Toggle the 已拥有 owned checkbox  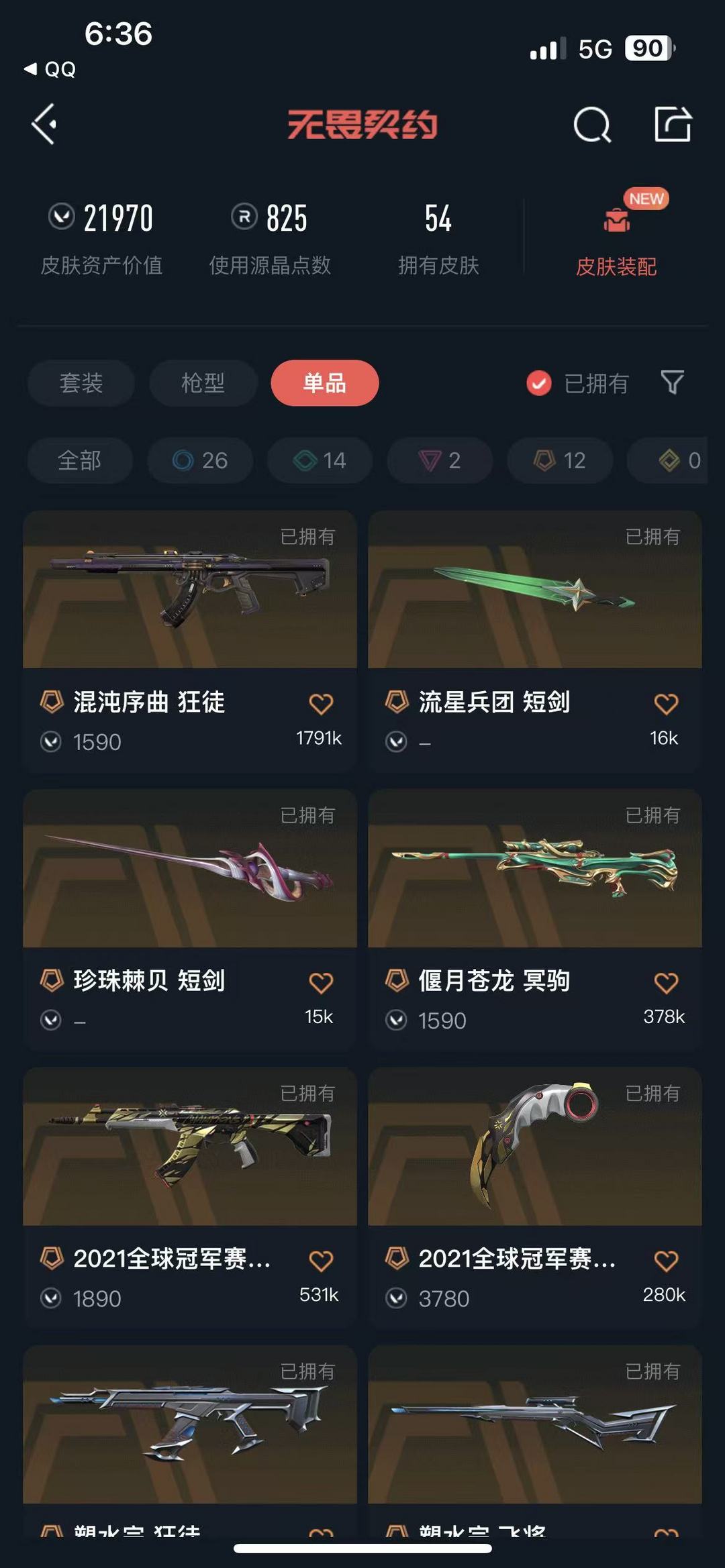539,383
